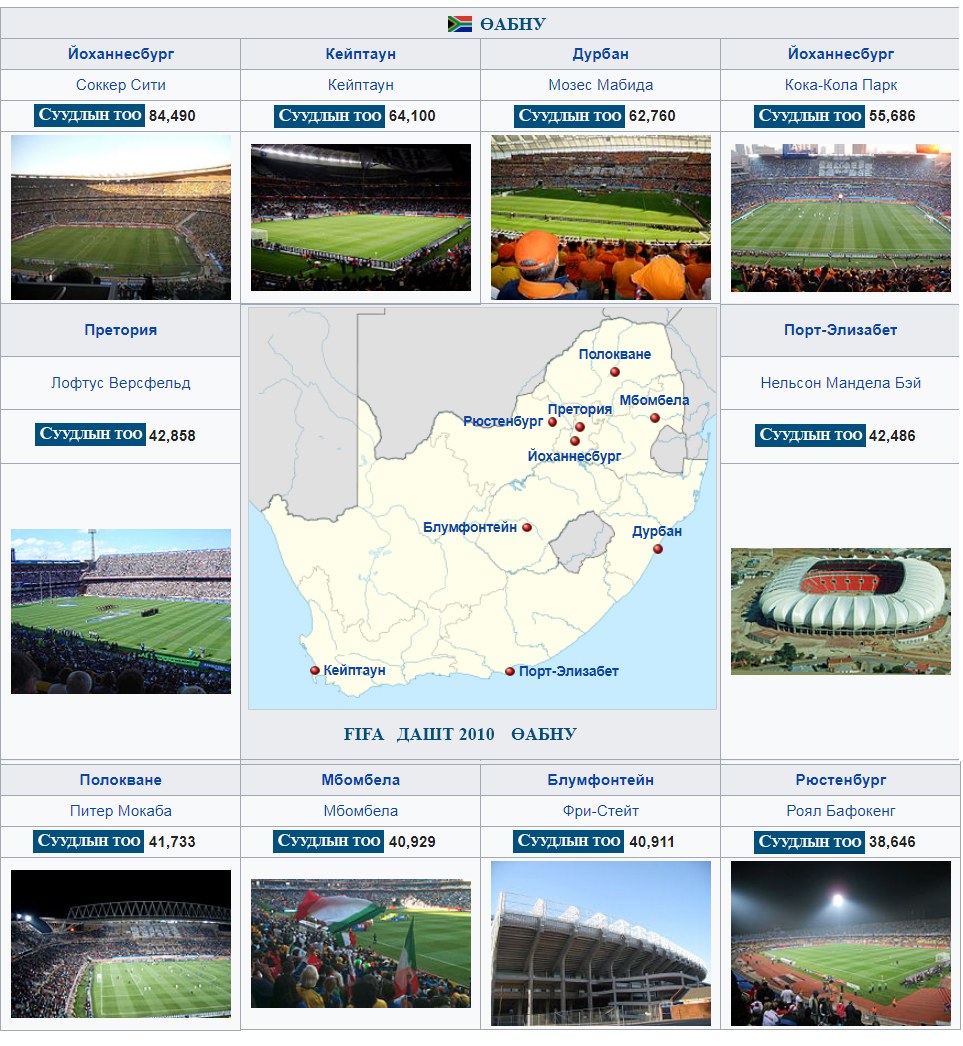The height and width of the screenshot is (1046, 963).
Task: Open the Рюстенбург header above Роял Бафокенг
Action: click(x=840, y=780)
